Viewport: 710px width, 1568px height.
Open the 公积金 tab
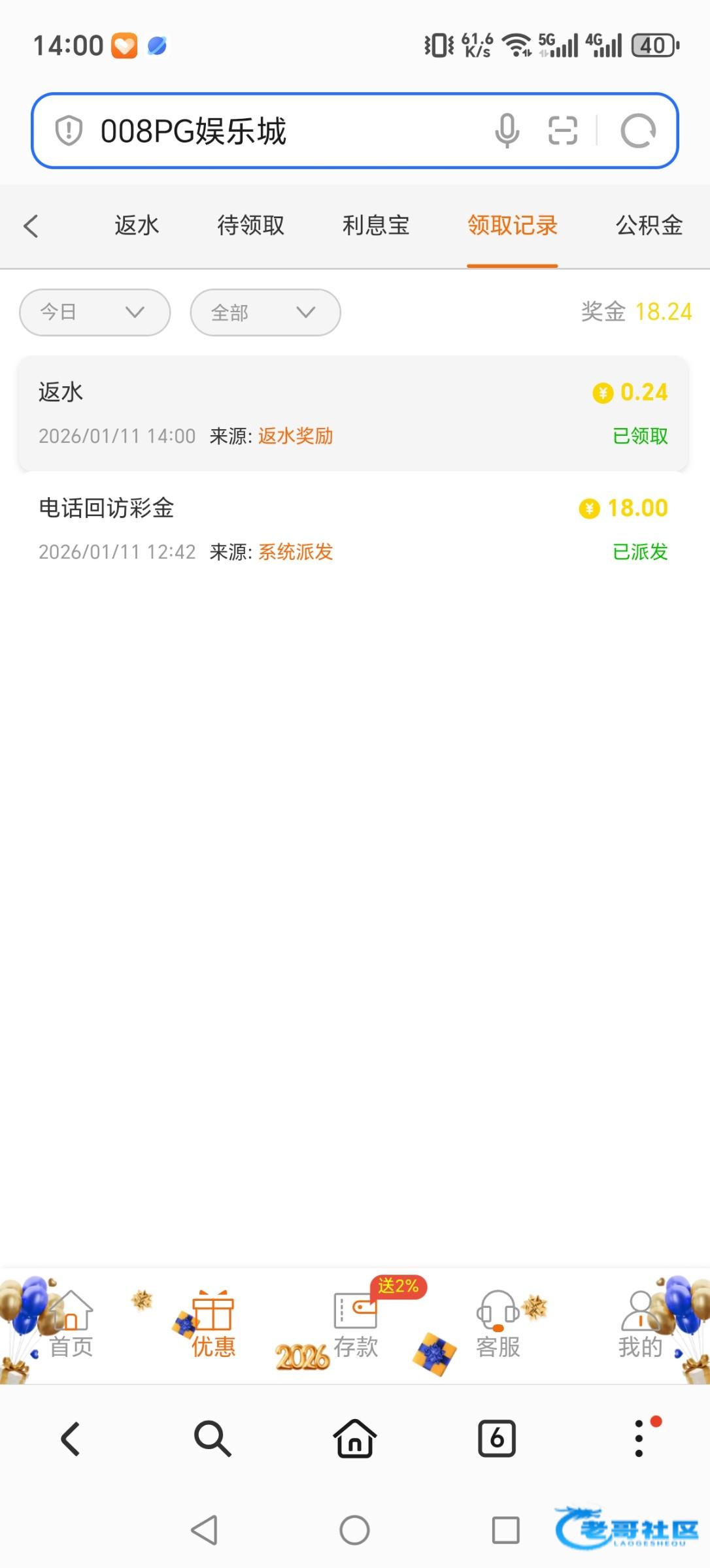click(649, 226)
